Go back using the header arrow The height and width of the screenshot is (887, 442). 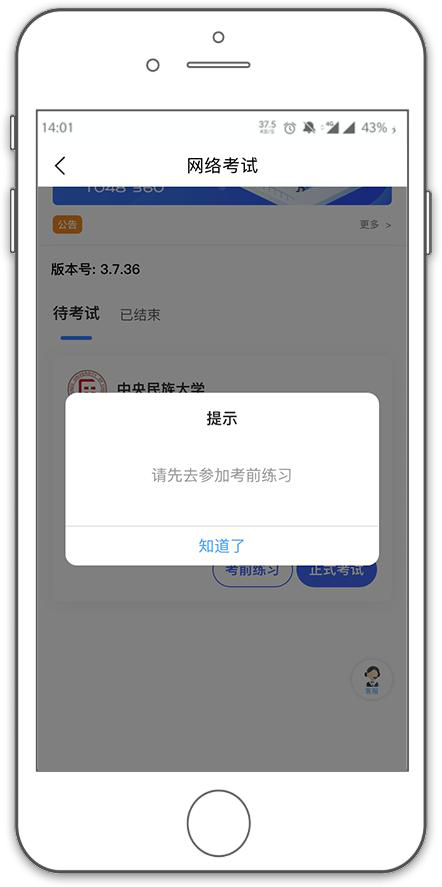tap(61, 166)
